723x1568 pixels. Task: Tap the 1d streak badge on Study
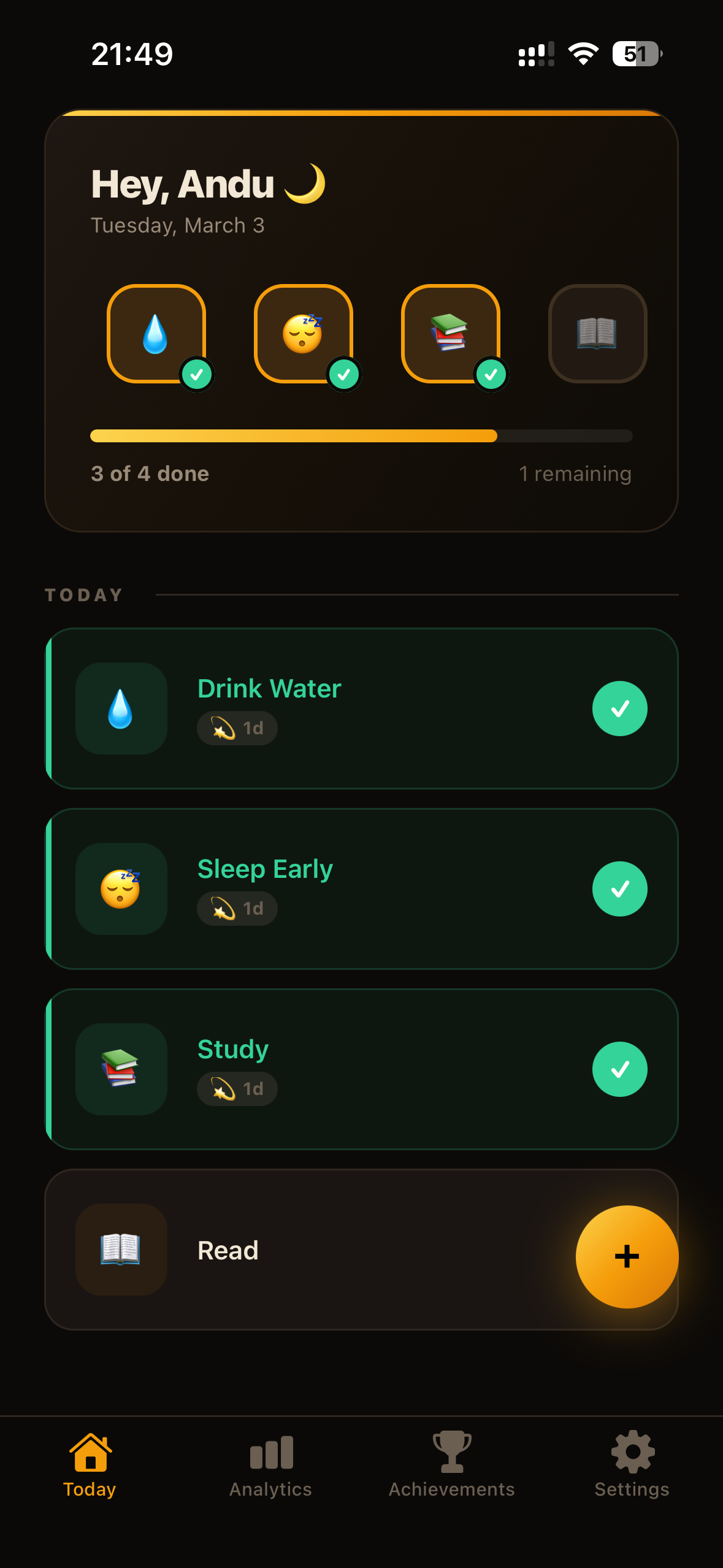point(237,1088)
